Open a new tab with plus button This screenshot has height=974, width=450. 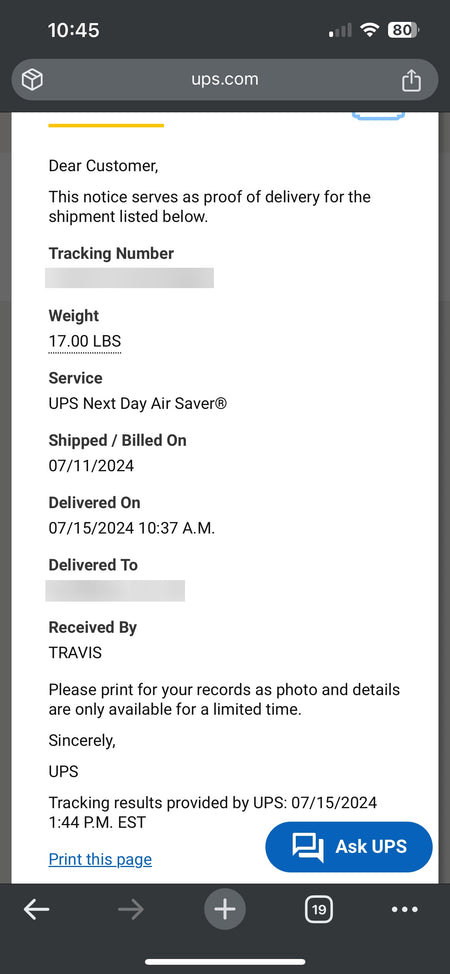click(225, 910)
